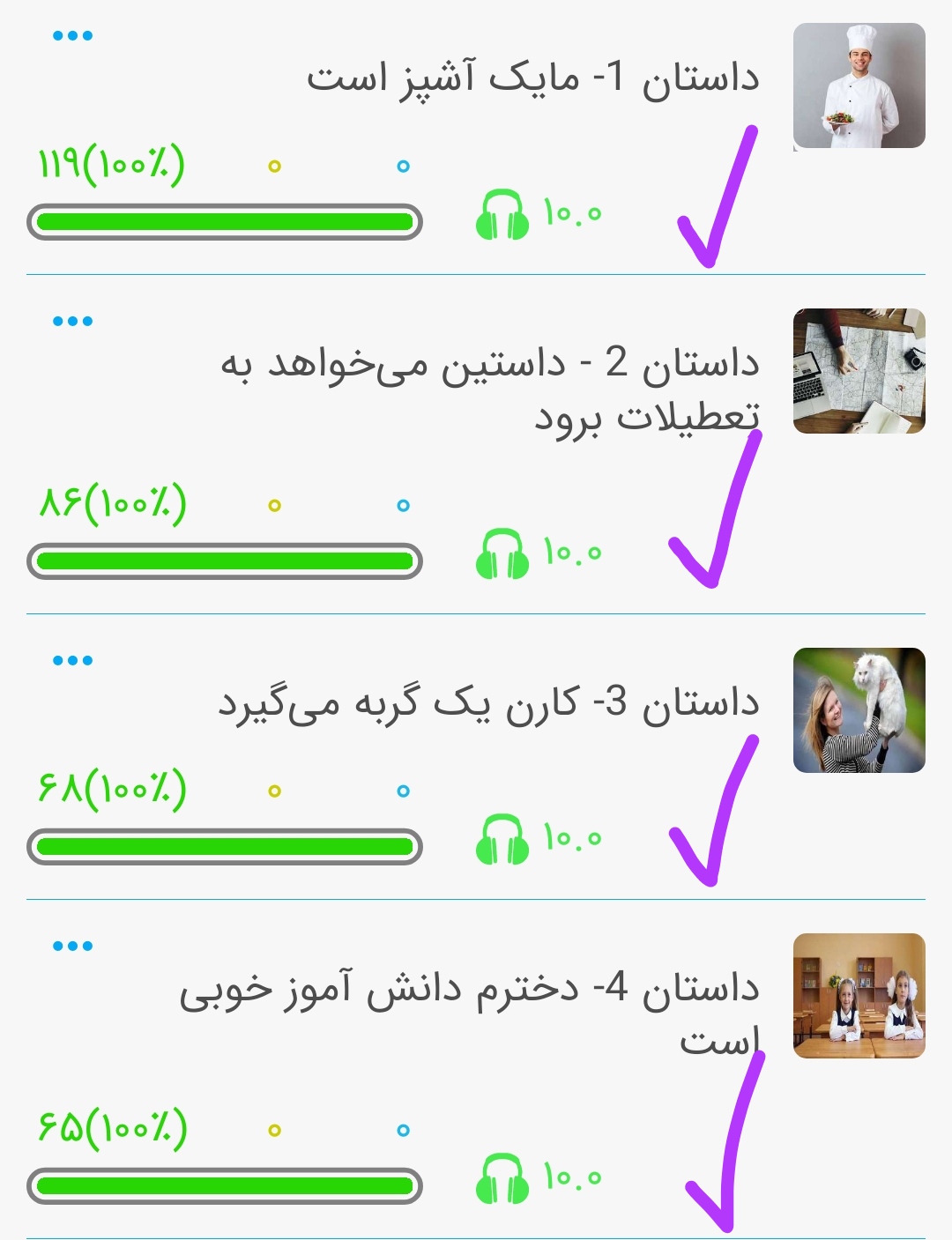The width and height of the screenshot is (952, 1240).
Task: Tap the chef thumbnail of Story 1
Action: (859, 86)
